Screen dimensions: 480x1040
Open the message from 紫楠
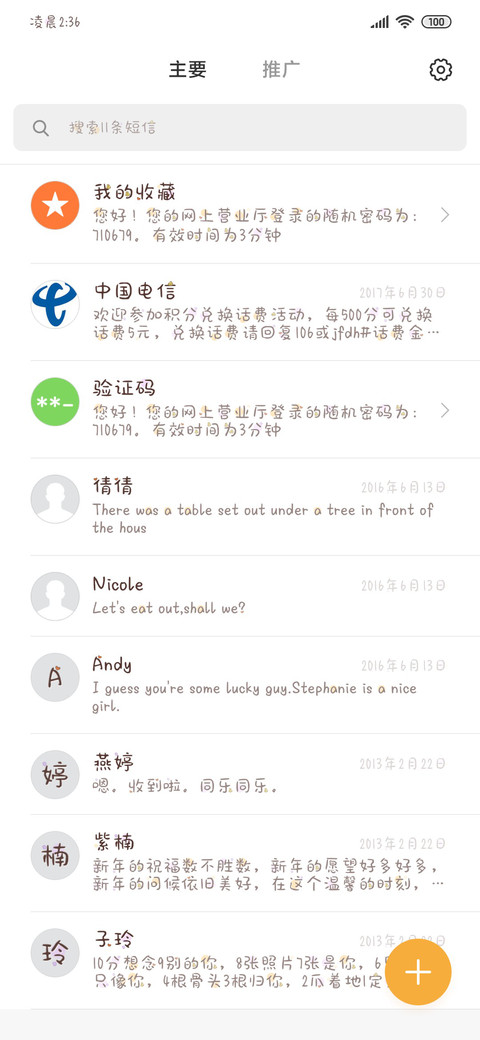(240, 863)
